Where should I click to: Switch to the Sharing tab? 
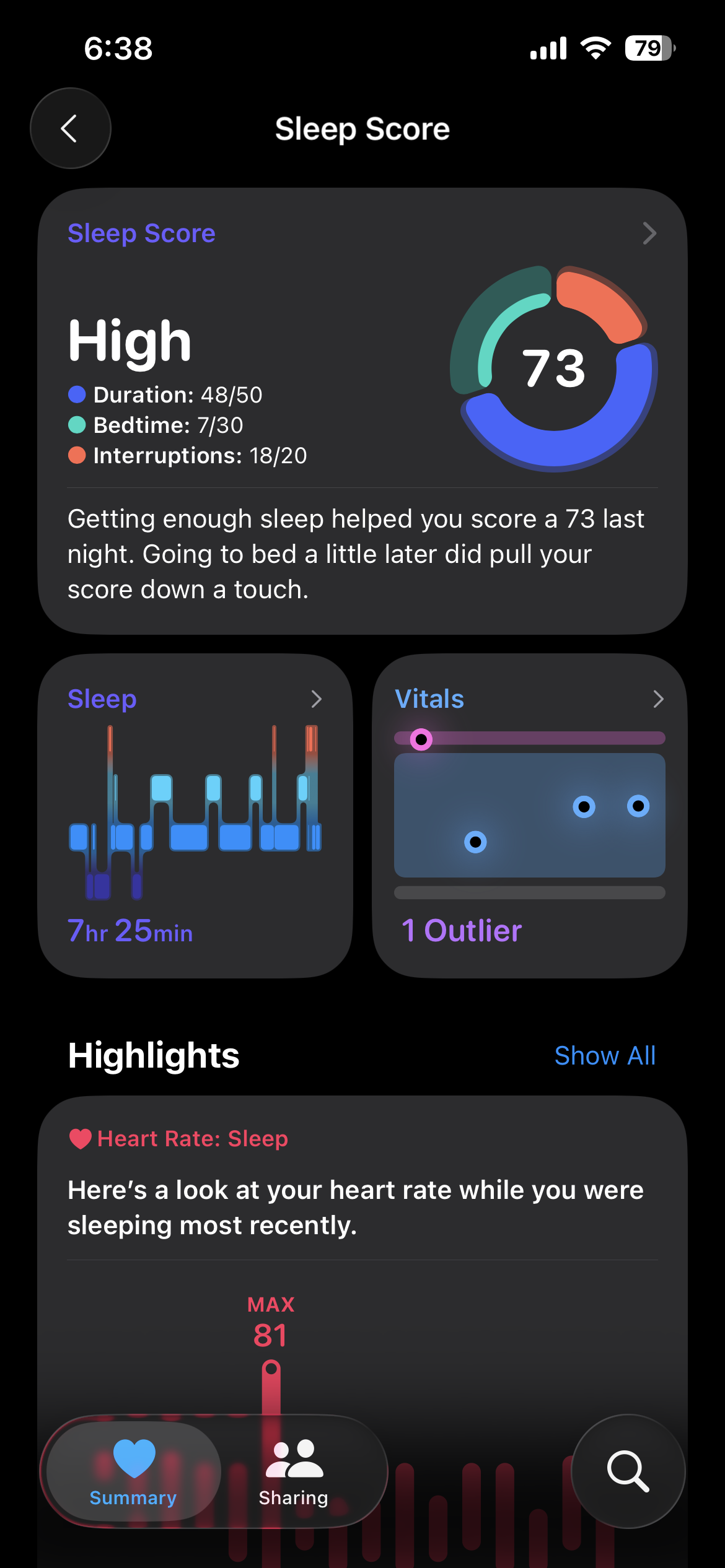(x=294, y=1471)
